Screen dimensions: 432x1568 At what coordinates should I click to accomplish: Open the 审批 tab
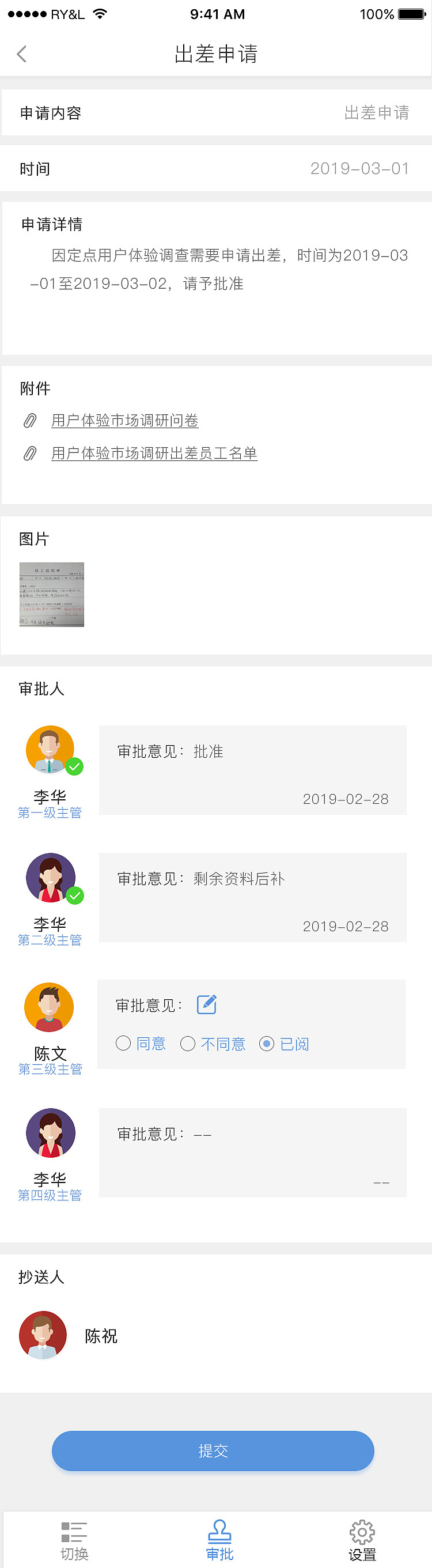219,1539
